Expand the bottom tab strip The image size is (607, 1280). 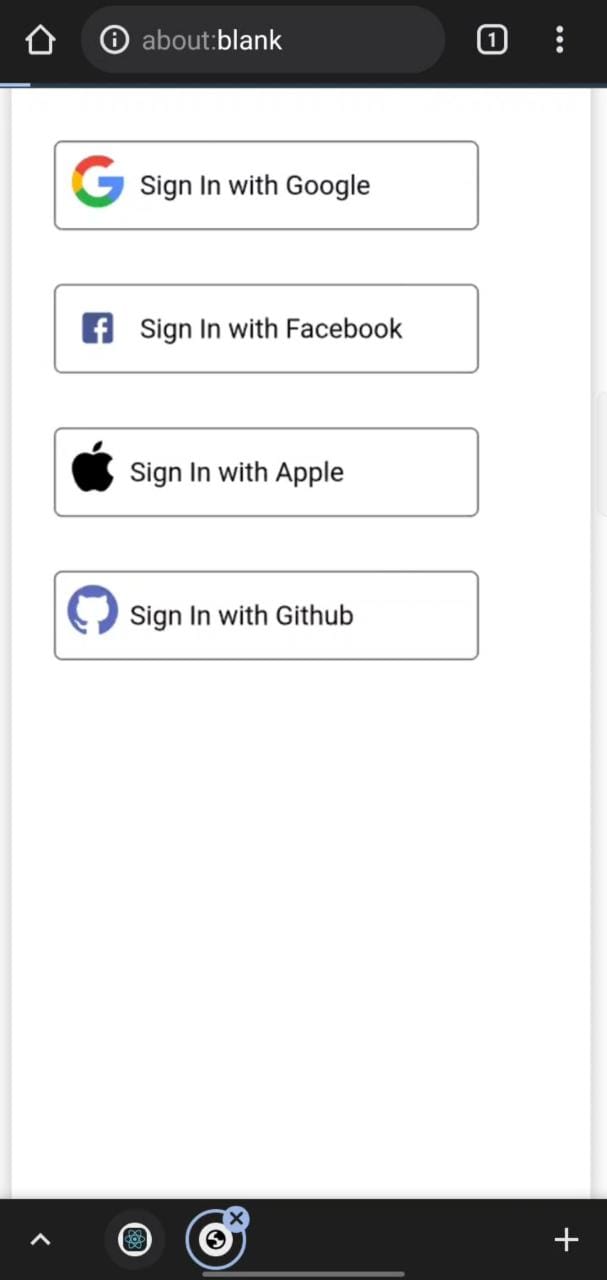click(x=40, y=1240)
